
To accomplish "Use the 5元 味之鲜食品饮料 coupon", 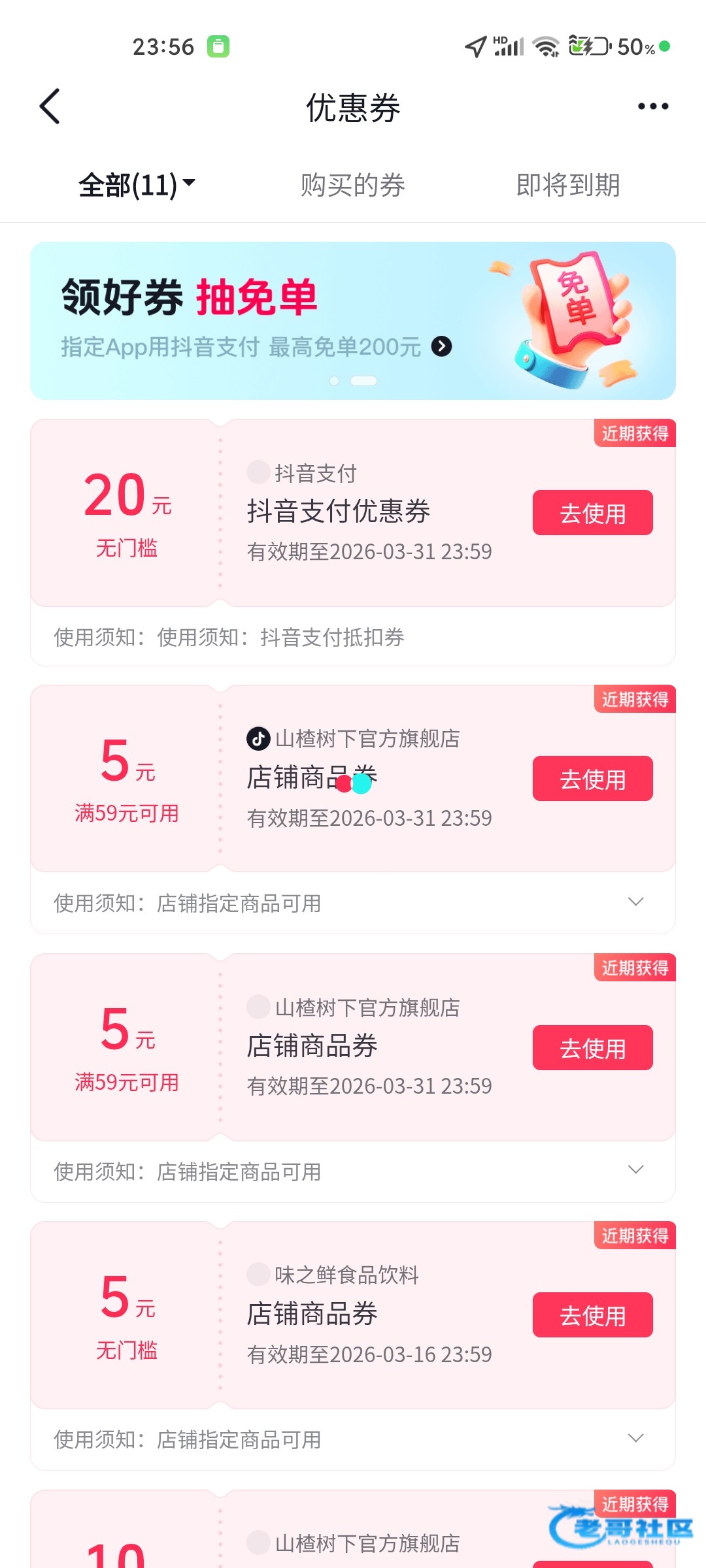I will coord(592,1315).
